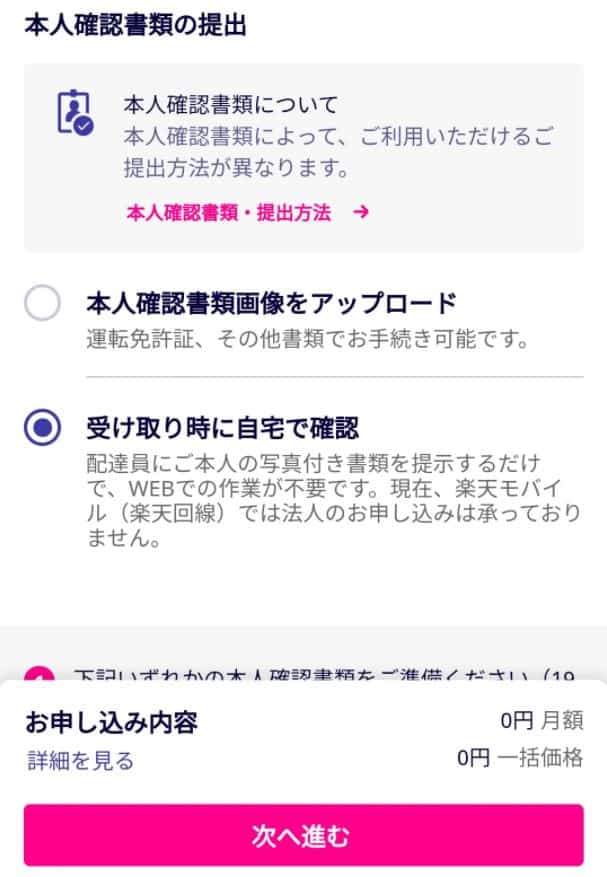Select 受け取り時に自宅で確認 option

[x=43, y=428]
